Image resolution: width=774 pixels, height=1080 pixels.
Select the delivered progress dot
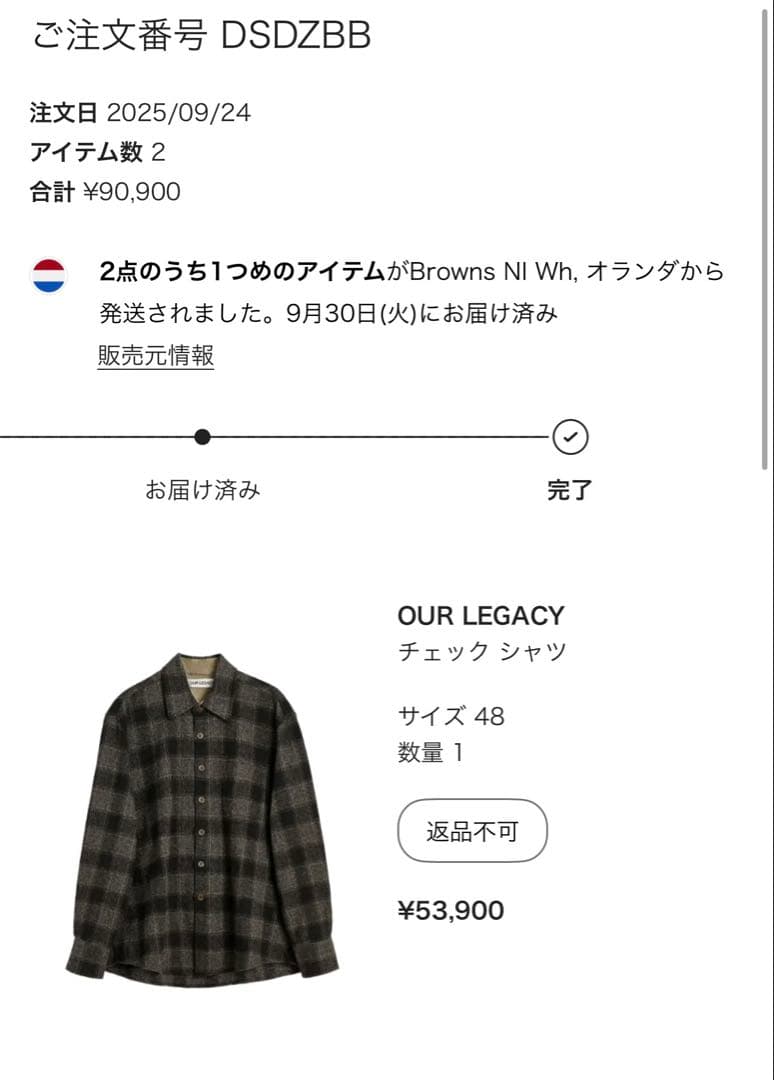coord(203,435)
